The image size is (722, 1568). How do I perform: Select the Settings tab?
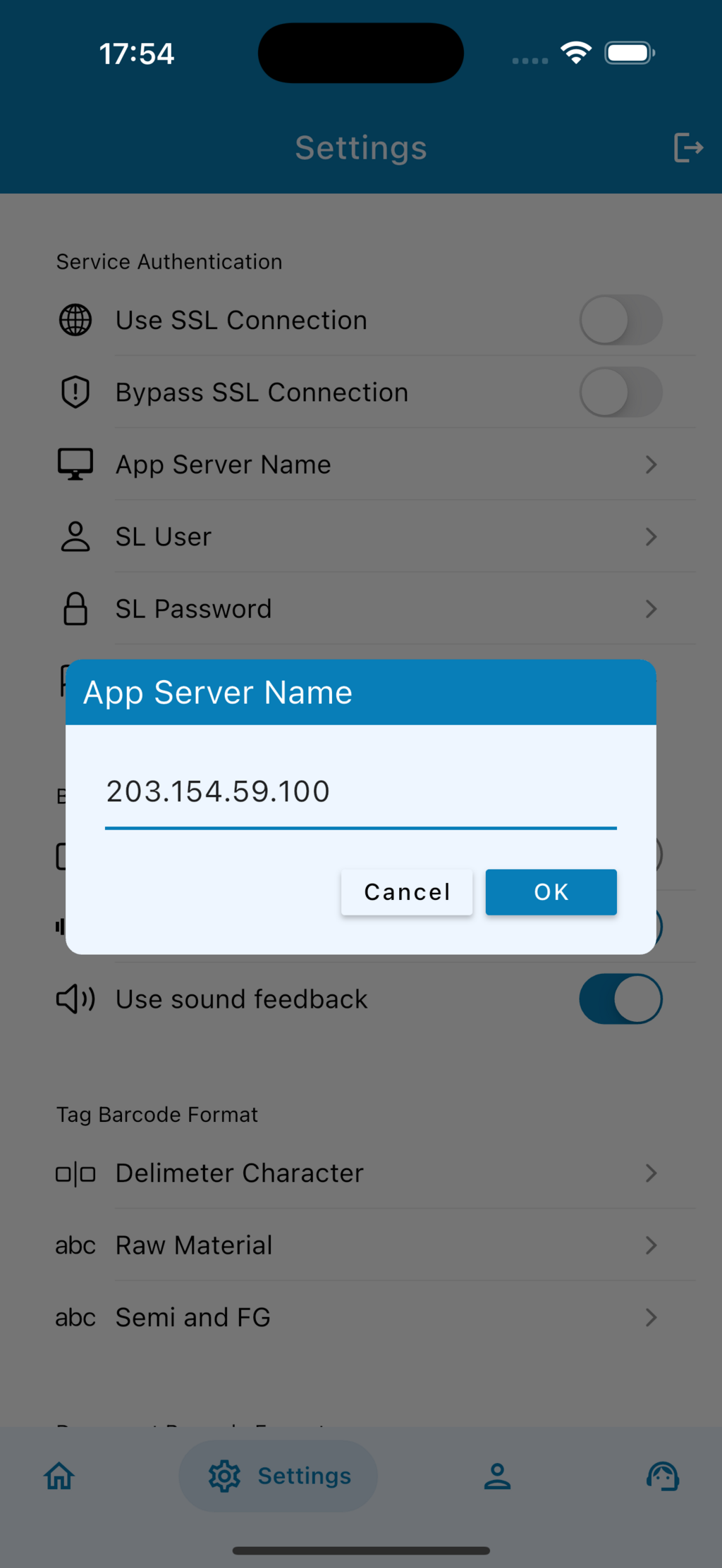point(279,1476)
